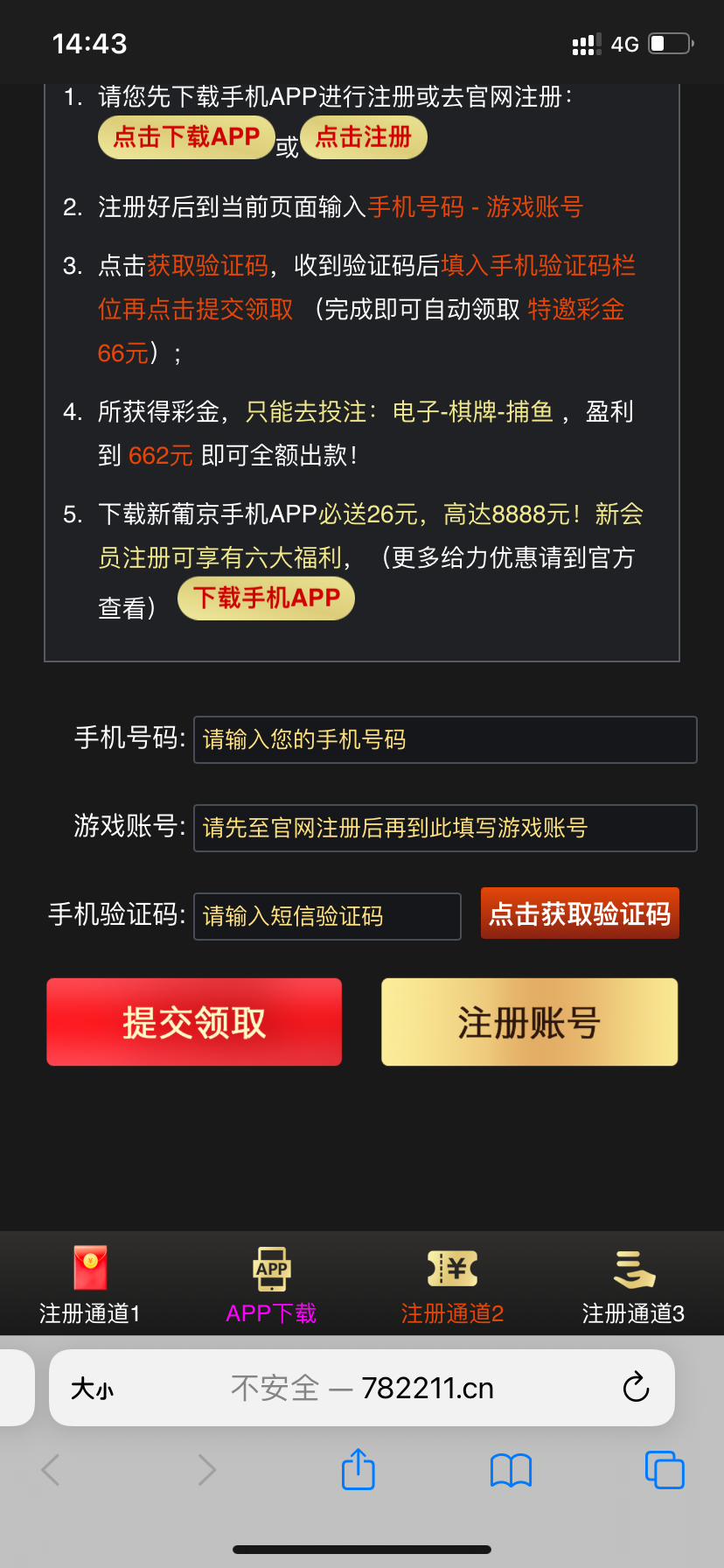Image resolution: width=724 pixels, height=1568 pixels.
Task: Open the 大小 font size menu
Action: [90, 1388]
